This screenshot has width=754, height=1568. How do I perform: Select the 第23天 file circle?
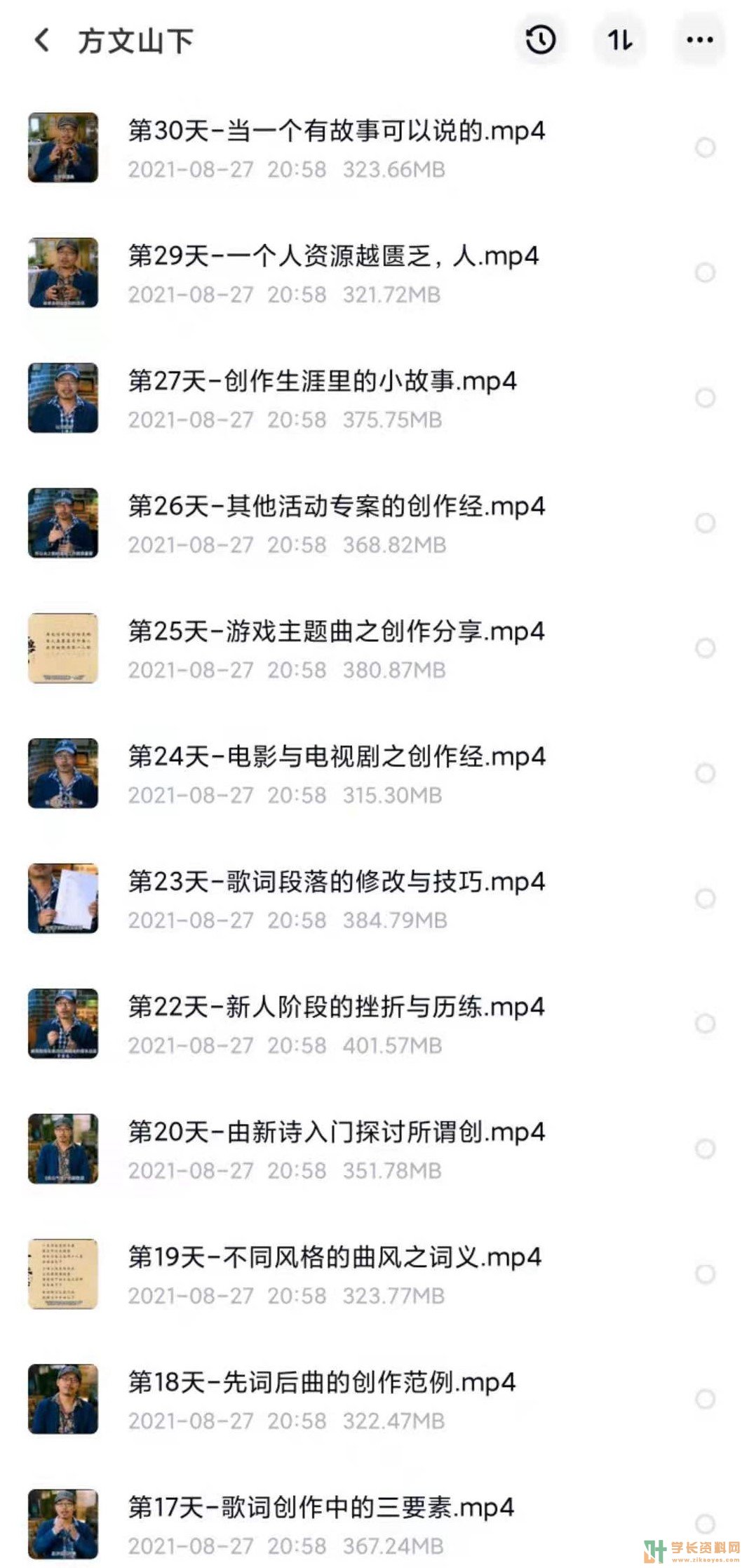pyautogui.click(x=704, y=898)
